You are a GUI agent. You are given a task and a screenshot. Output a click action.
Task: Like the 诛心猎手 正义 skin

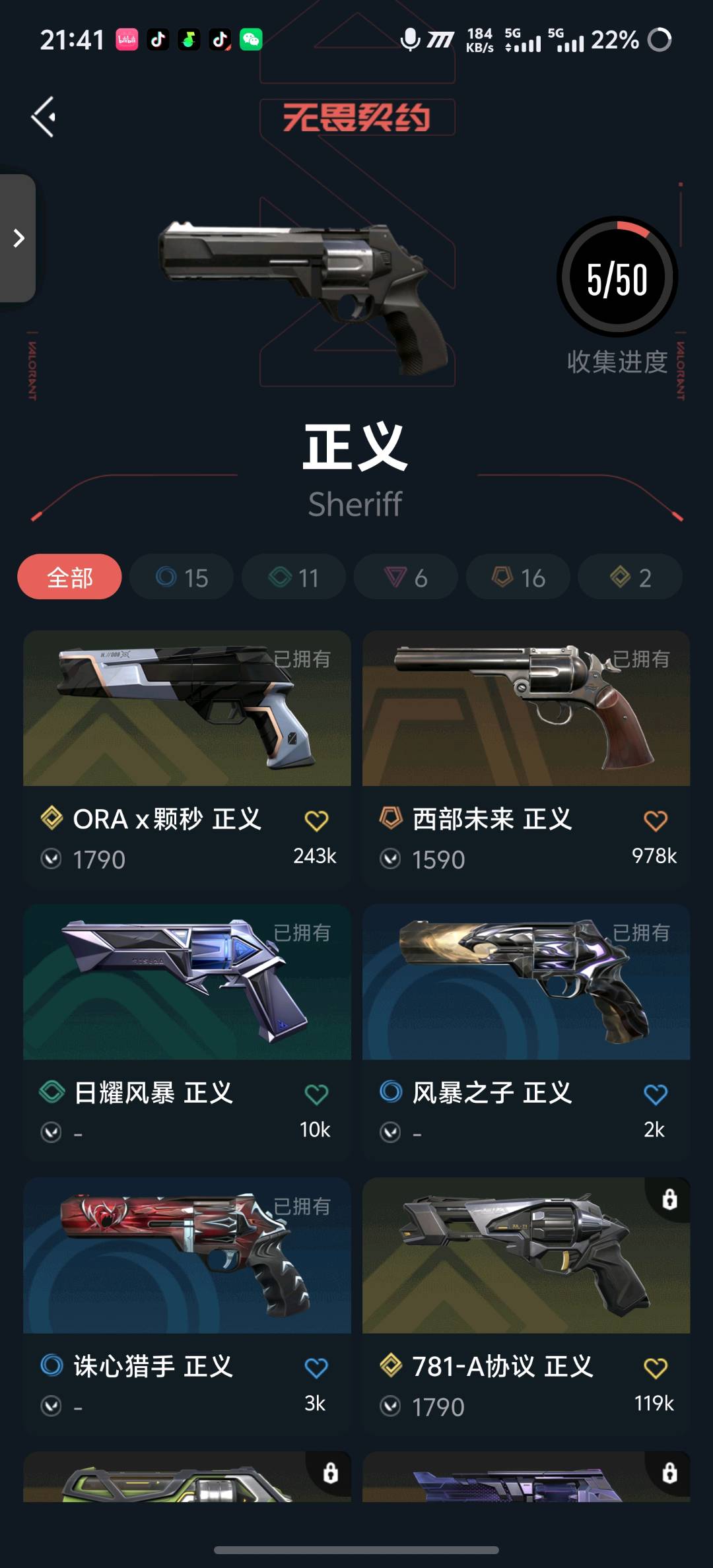coord(316,1368)
